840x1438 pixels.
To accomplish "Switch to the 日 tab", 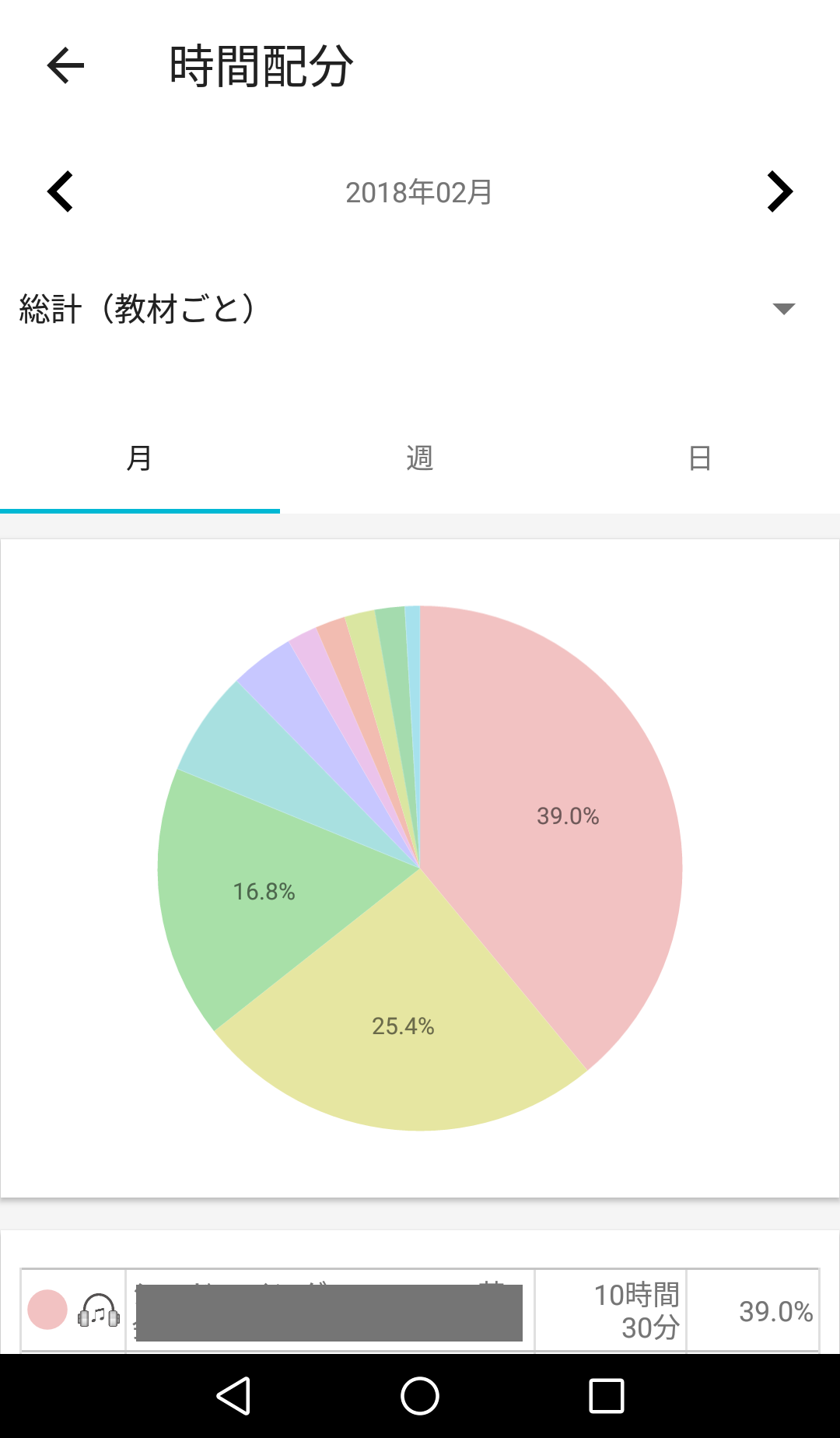I will [700, 458].
